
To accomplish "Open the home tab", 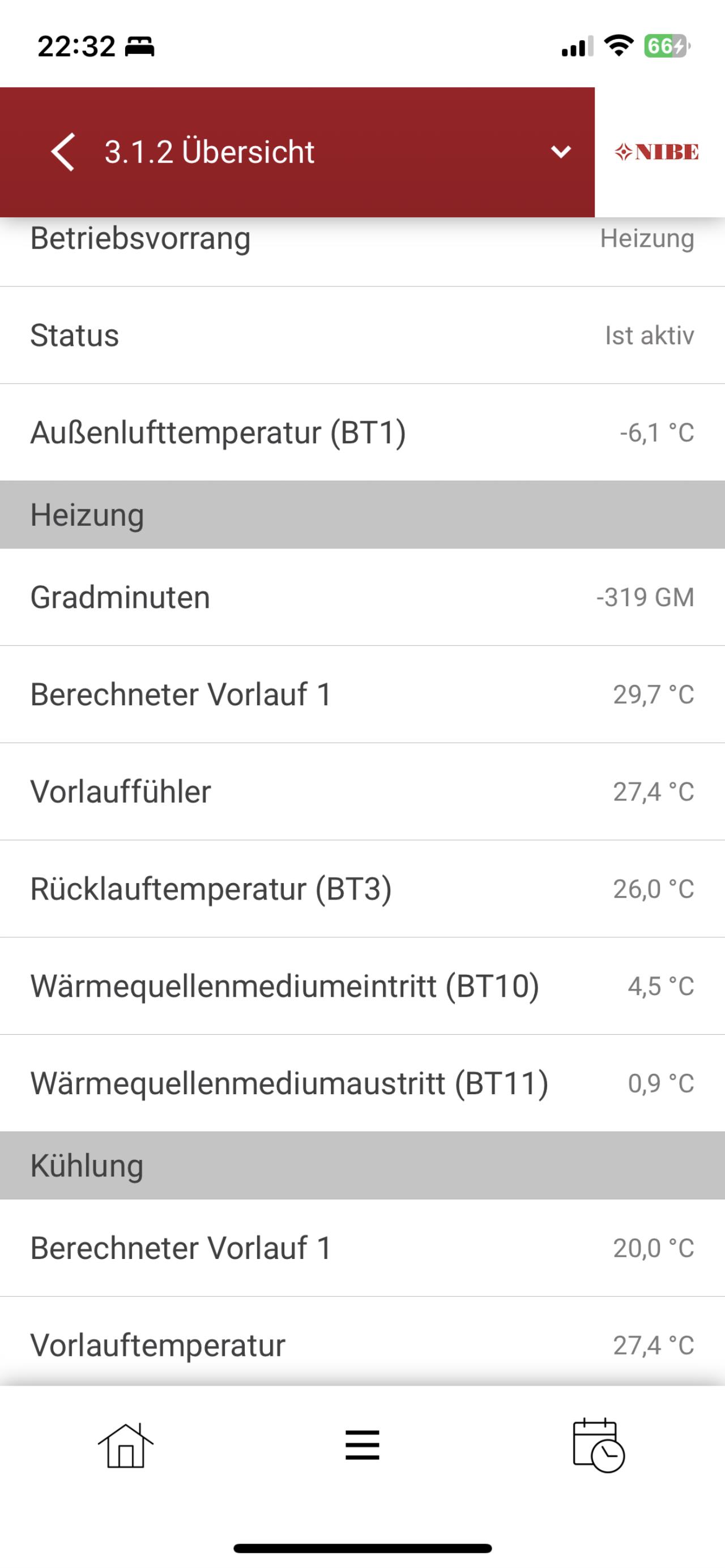I will 126,1446.
